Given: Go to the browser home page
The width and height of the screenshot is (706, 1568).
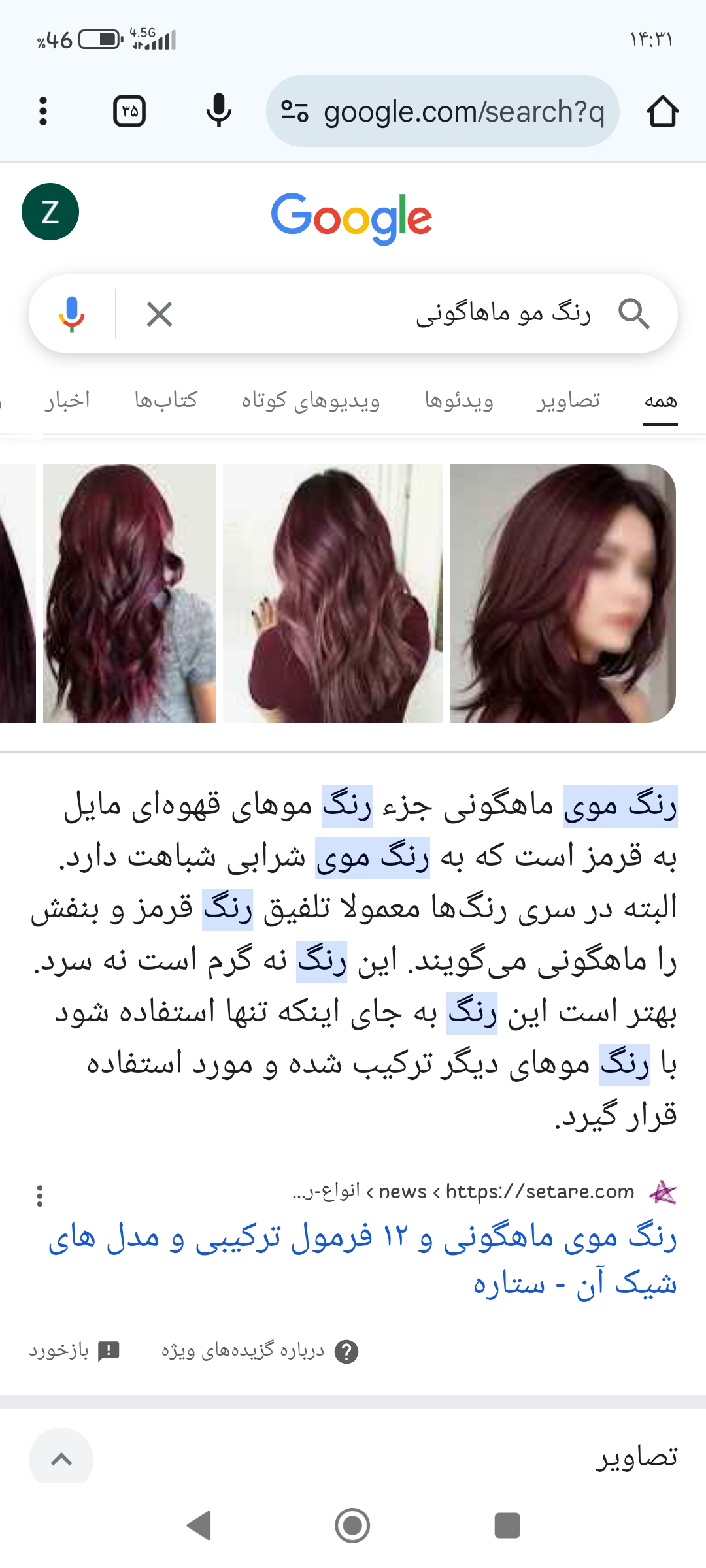Looking at the screenshot, I should [662, 111].
